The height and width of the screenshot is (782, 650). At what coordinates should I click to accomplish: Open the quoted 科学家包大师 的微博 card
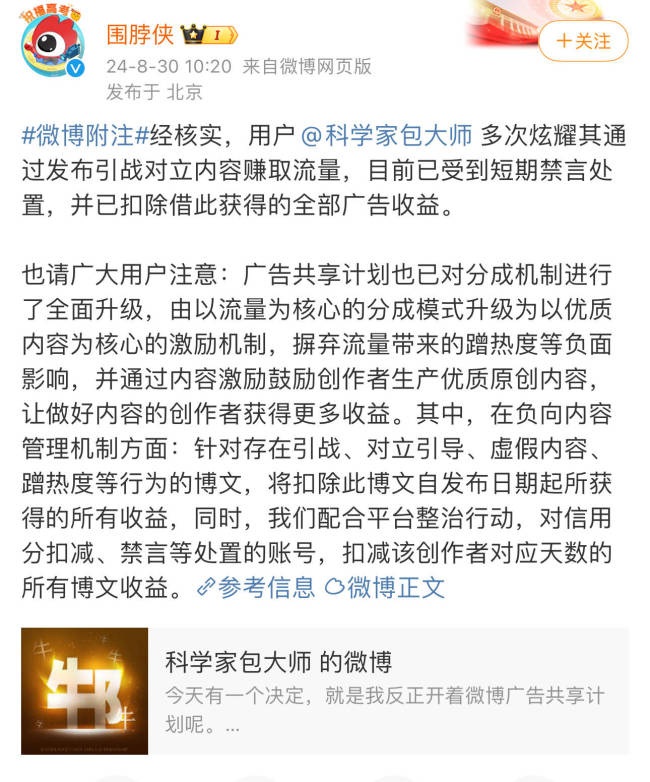click(x=325, y=690)
